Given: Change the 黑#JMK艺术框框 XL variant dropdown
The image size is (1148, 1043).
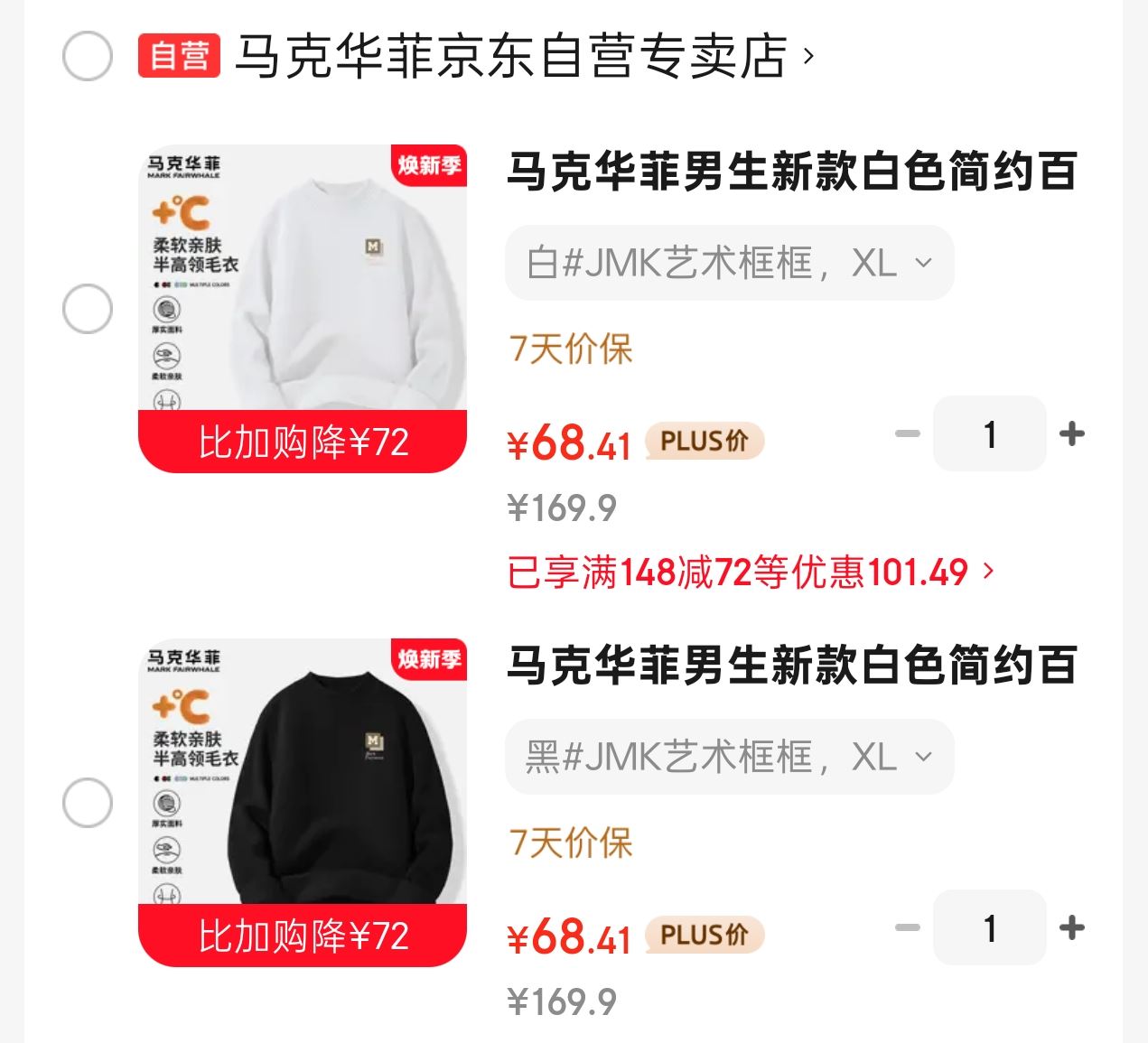Looking at the screenshot, I should (x=729, y=757).
